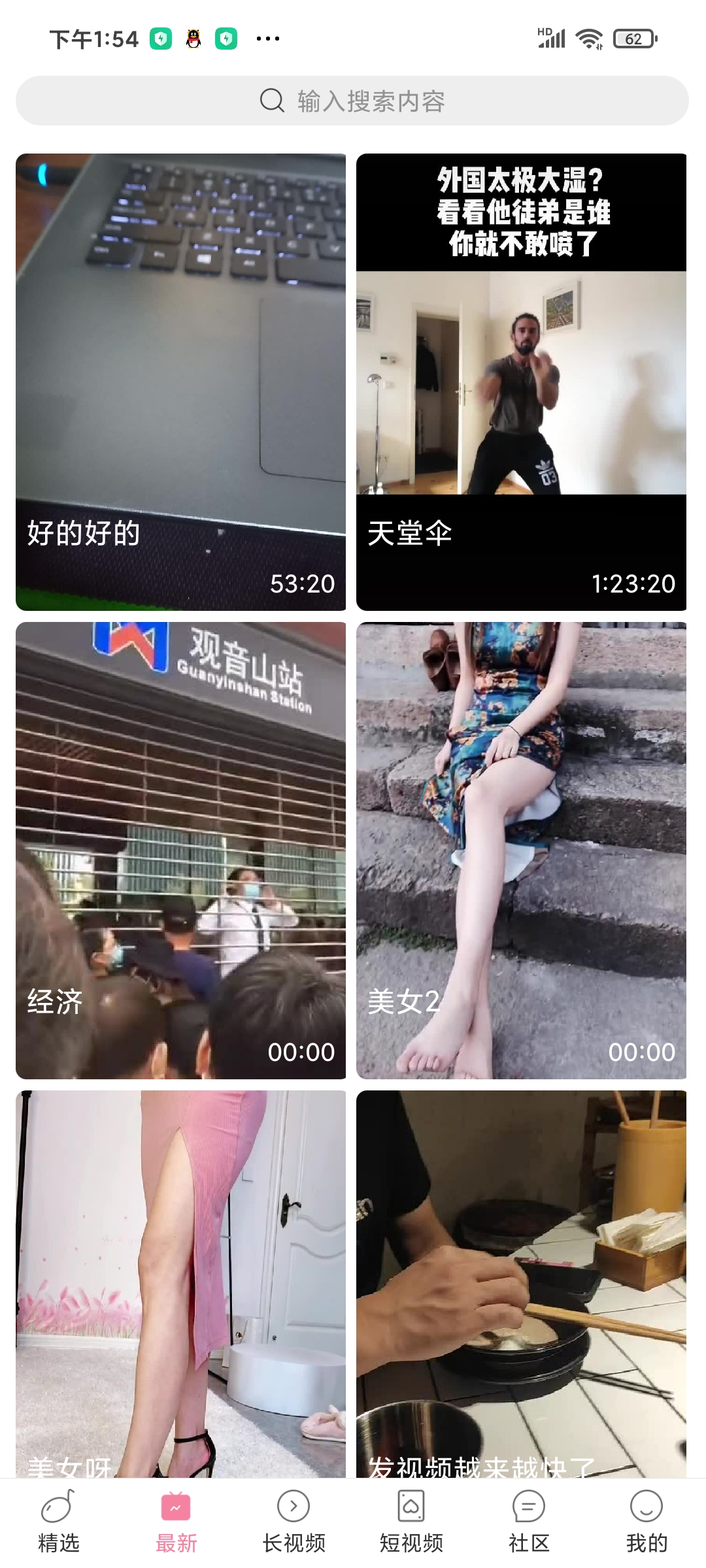Image resolution: width=706 pixels, height=1568 pixels.
Task: Open the 美女2 video card
Action: (x=521, y=850)
